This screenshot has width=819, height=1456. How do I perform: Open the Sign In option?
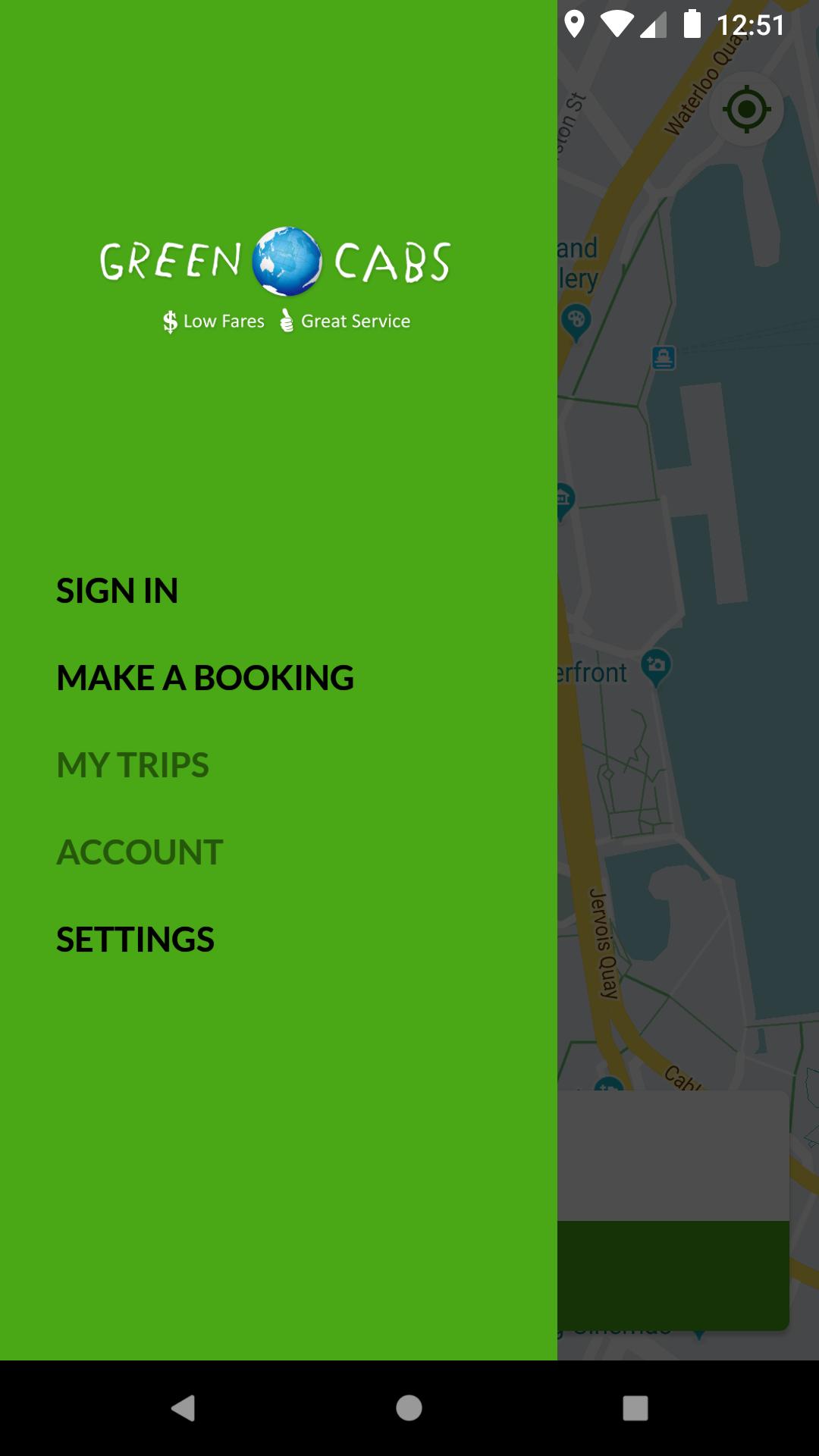(118, 591)
